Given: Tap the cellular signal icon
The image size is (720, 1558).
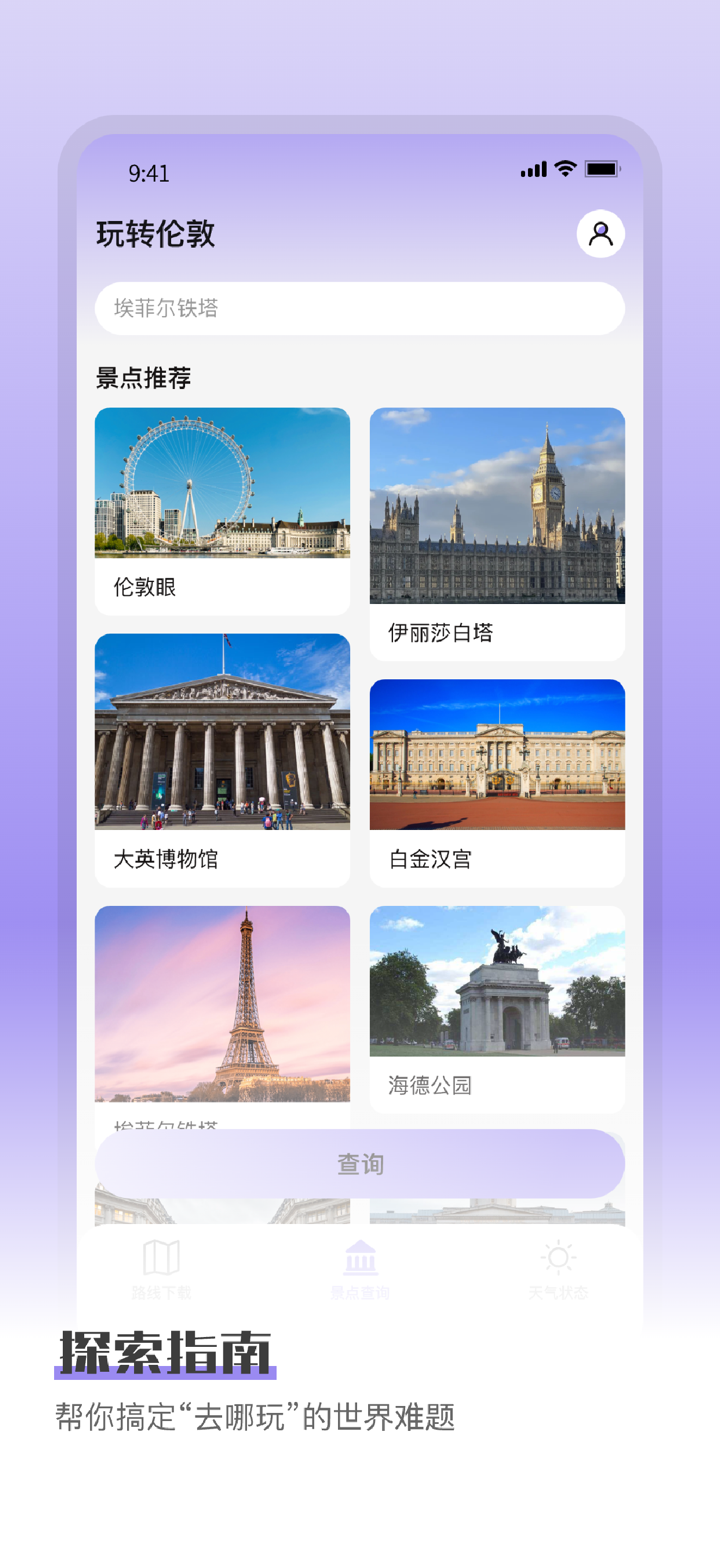Looking at the screenshot, I should click(x=531, y=170).
